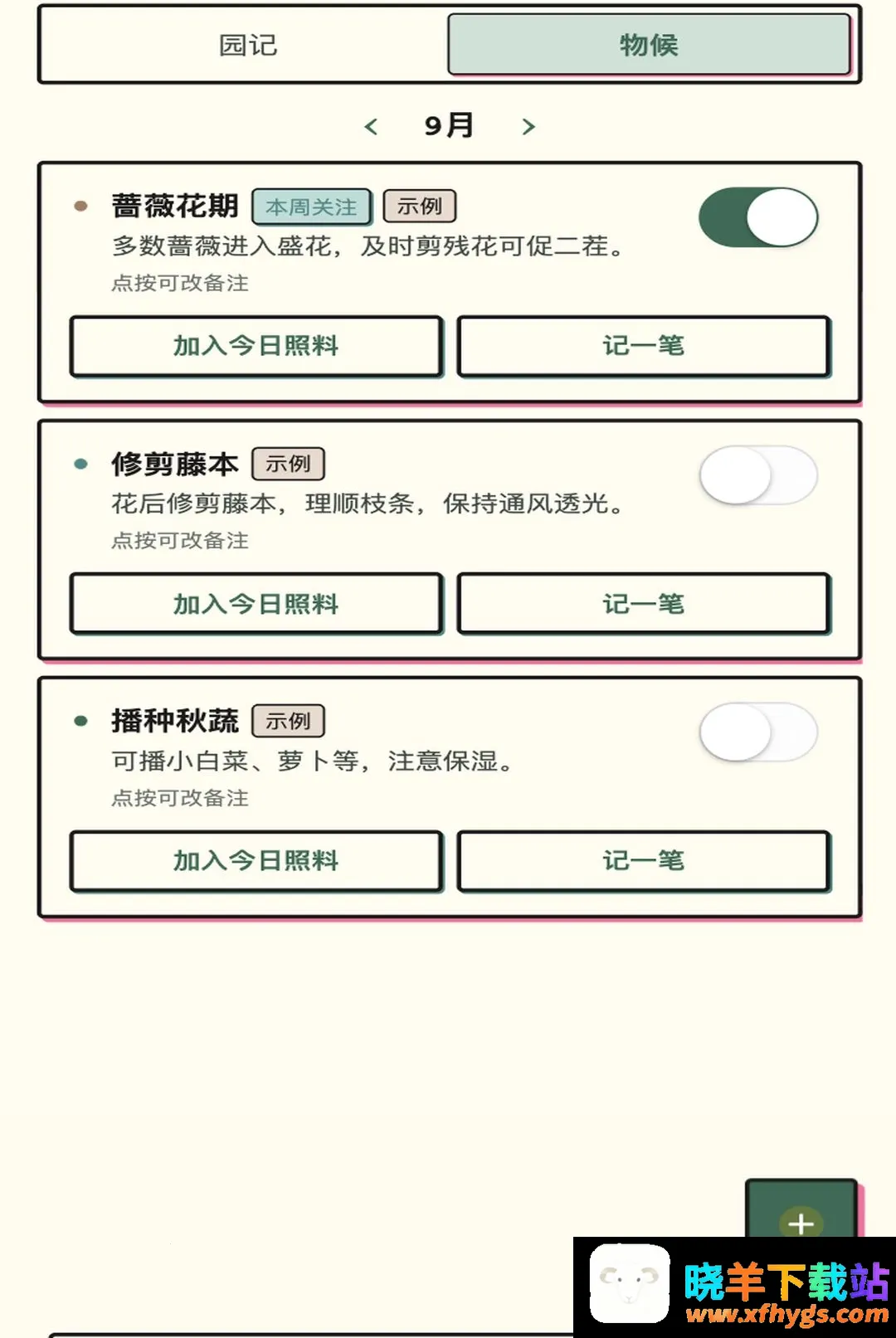
Task: Add 修剪藤本 to 今日照料
Action: (256, 604)
